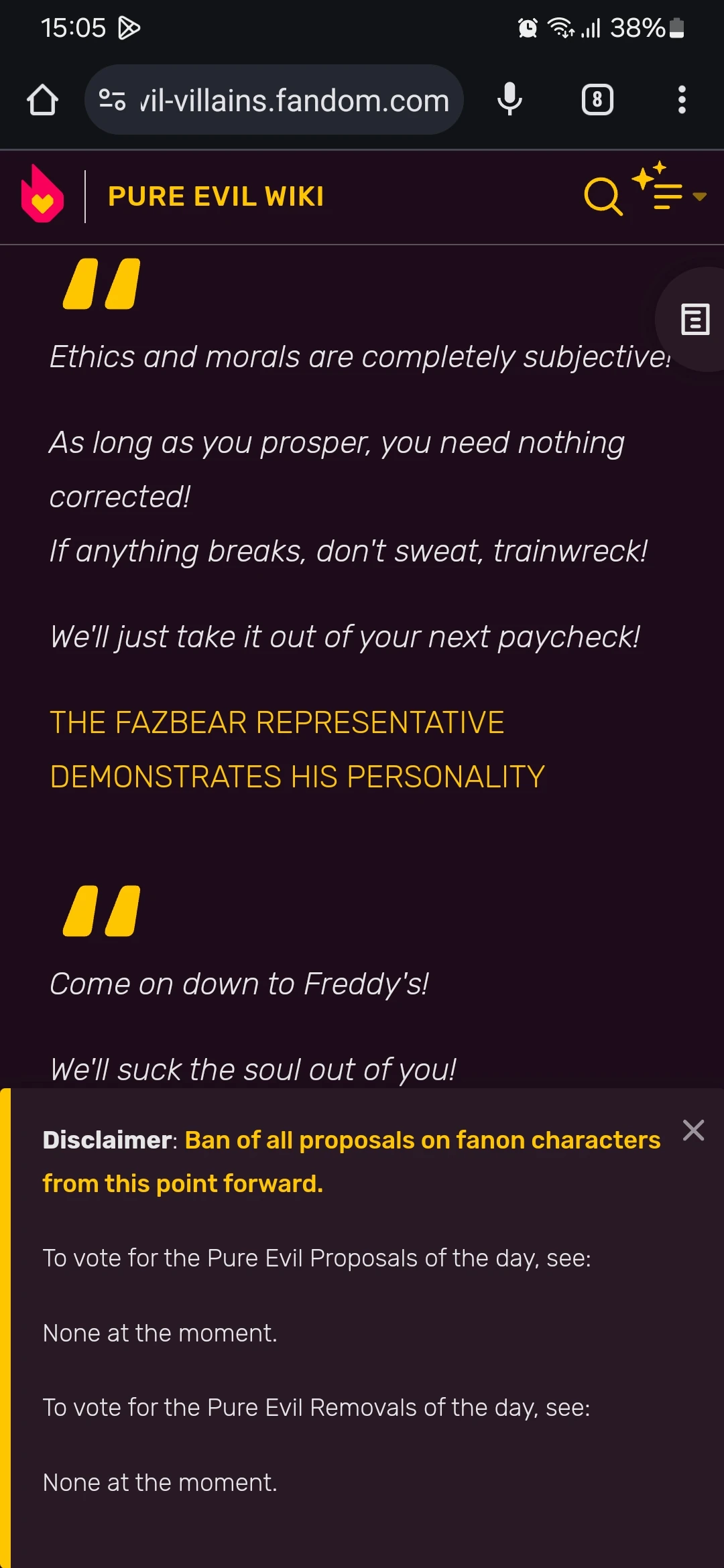Open the sparkle explore feed icon

(664, 195)
